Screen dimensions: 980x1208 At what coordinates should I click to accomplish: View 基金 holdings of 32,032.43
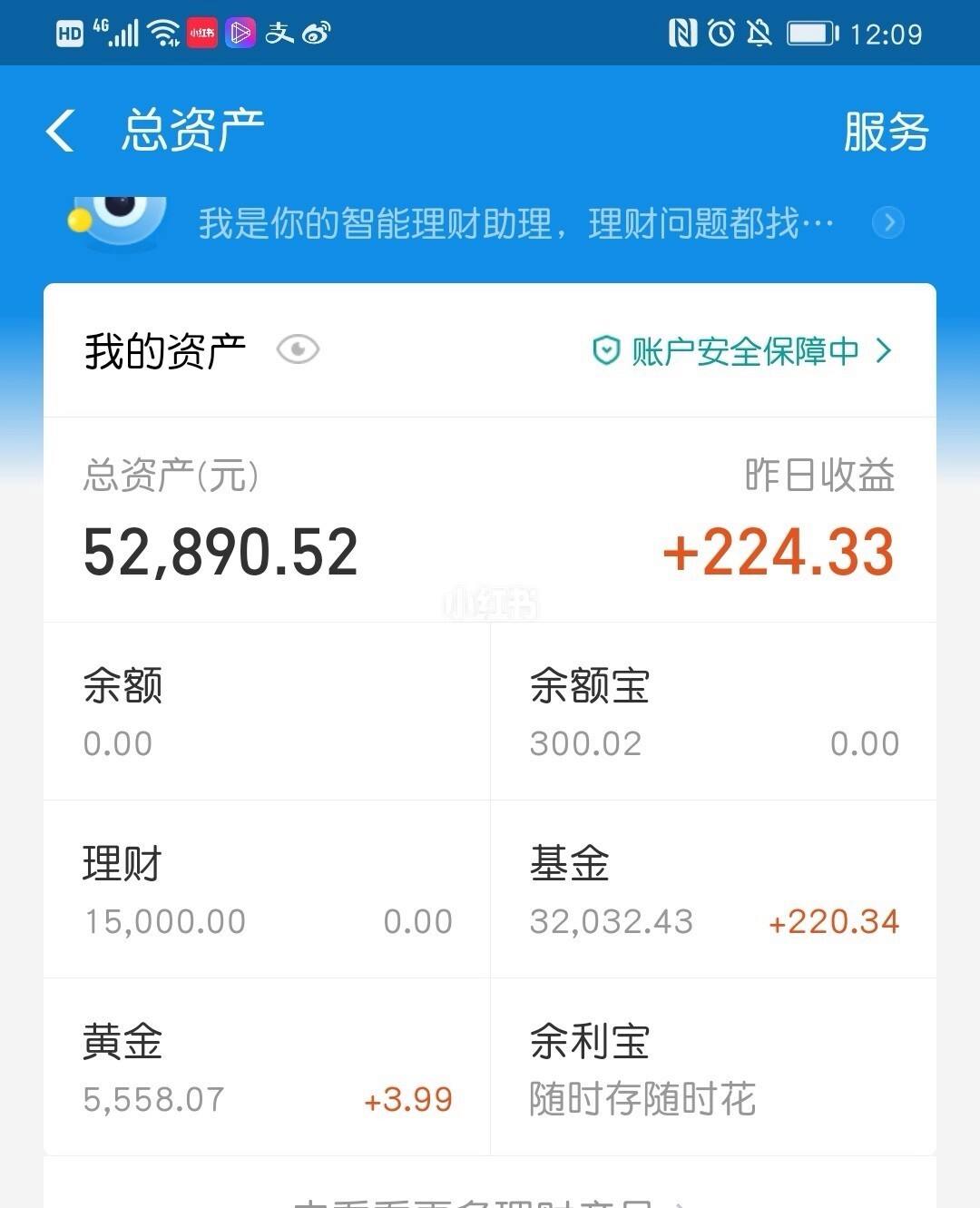coord(713,889)
